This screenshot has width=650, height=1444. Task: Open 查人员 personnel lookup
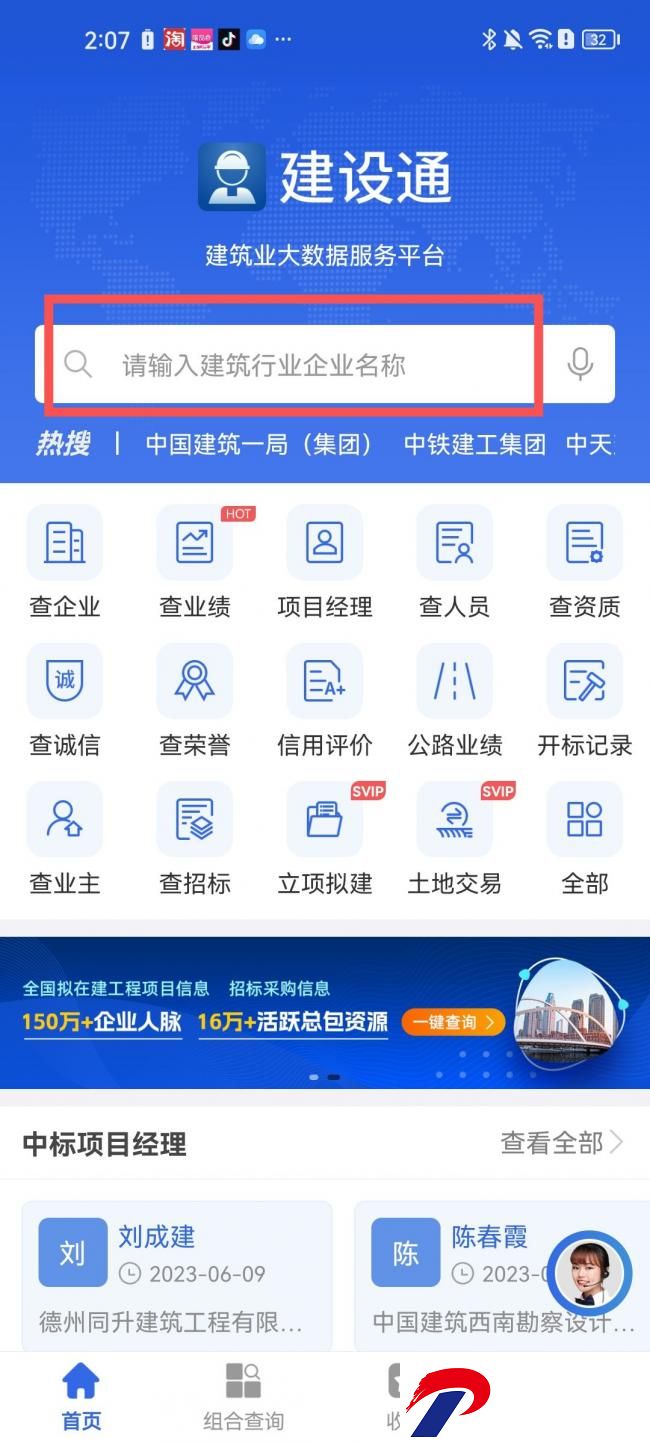pyautogui.click(x=455, y=562)
